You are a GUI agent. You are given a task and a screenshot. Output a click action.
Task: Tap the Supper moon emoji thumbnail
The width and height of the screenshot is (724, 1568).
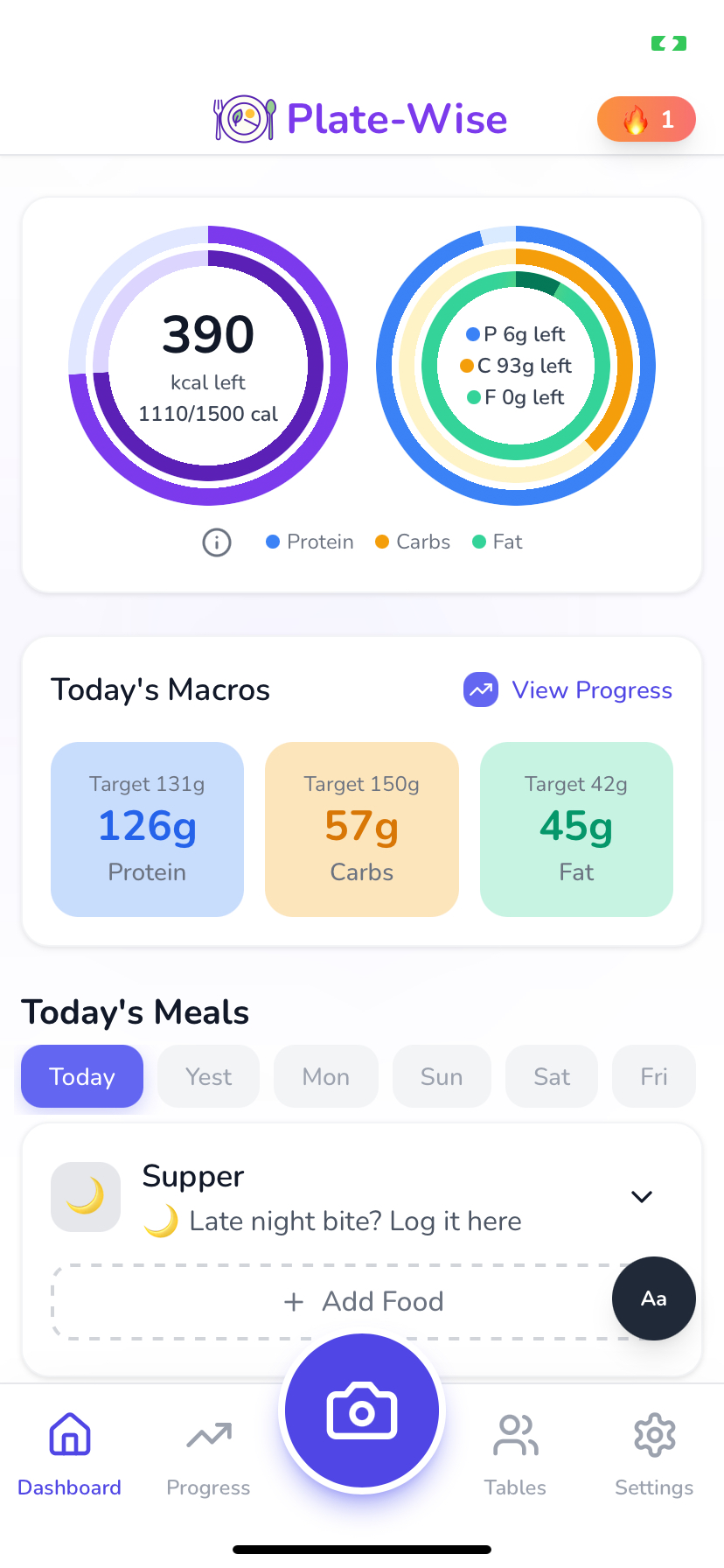[x=85, y=1197]
